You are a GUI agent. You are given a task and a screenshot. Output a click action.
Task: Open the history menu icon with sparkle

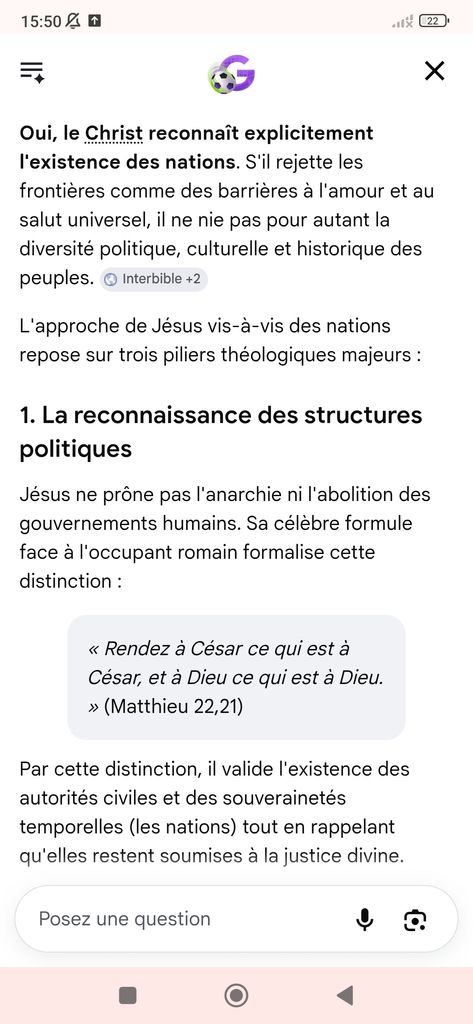32,72
